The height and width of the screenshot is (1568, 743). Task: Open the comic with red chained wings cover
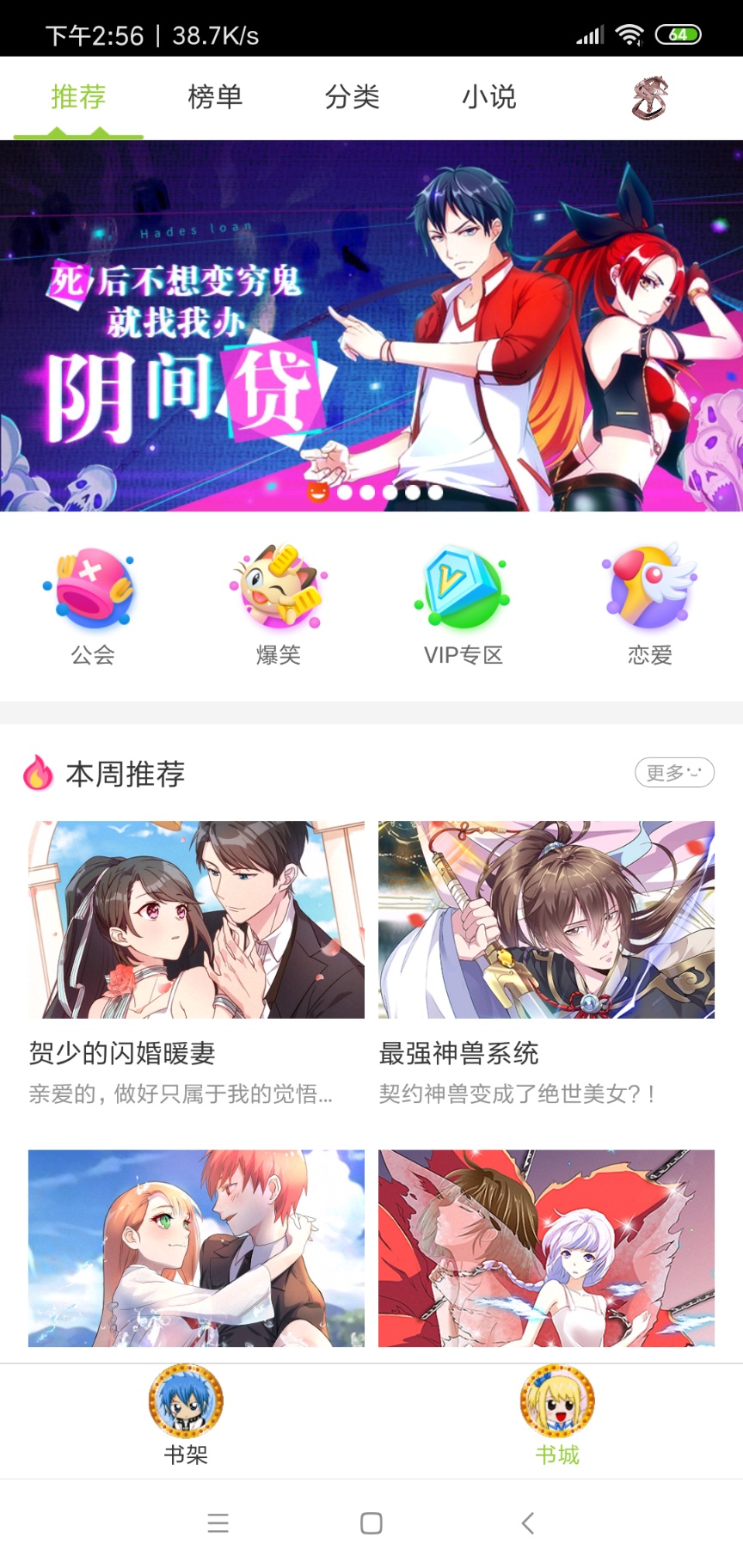546,1248
